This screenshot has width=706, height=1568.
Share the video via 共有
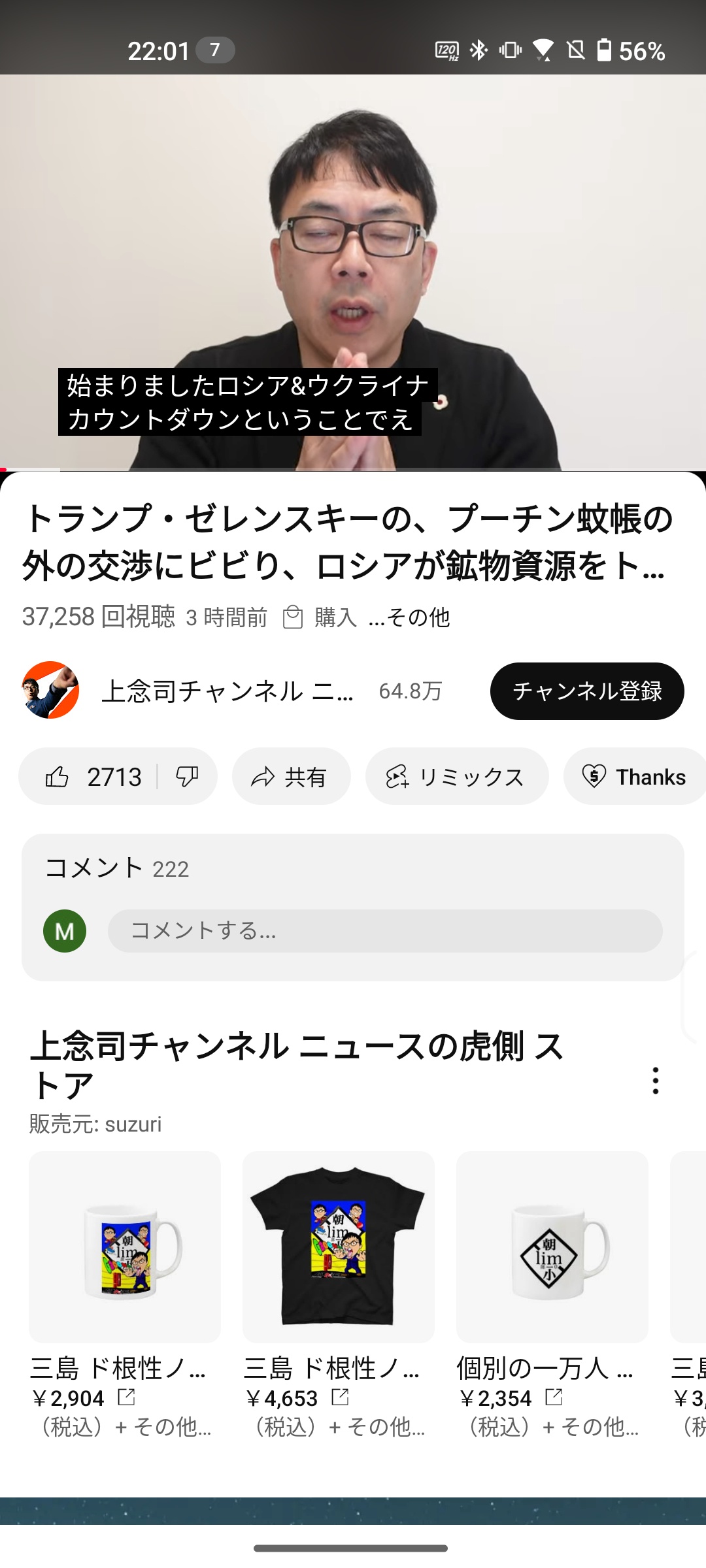pyautogui.click(x=291, y=777)
